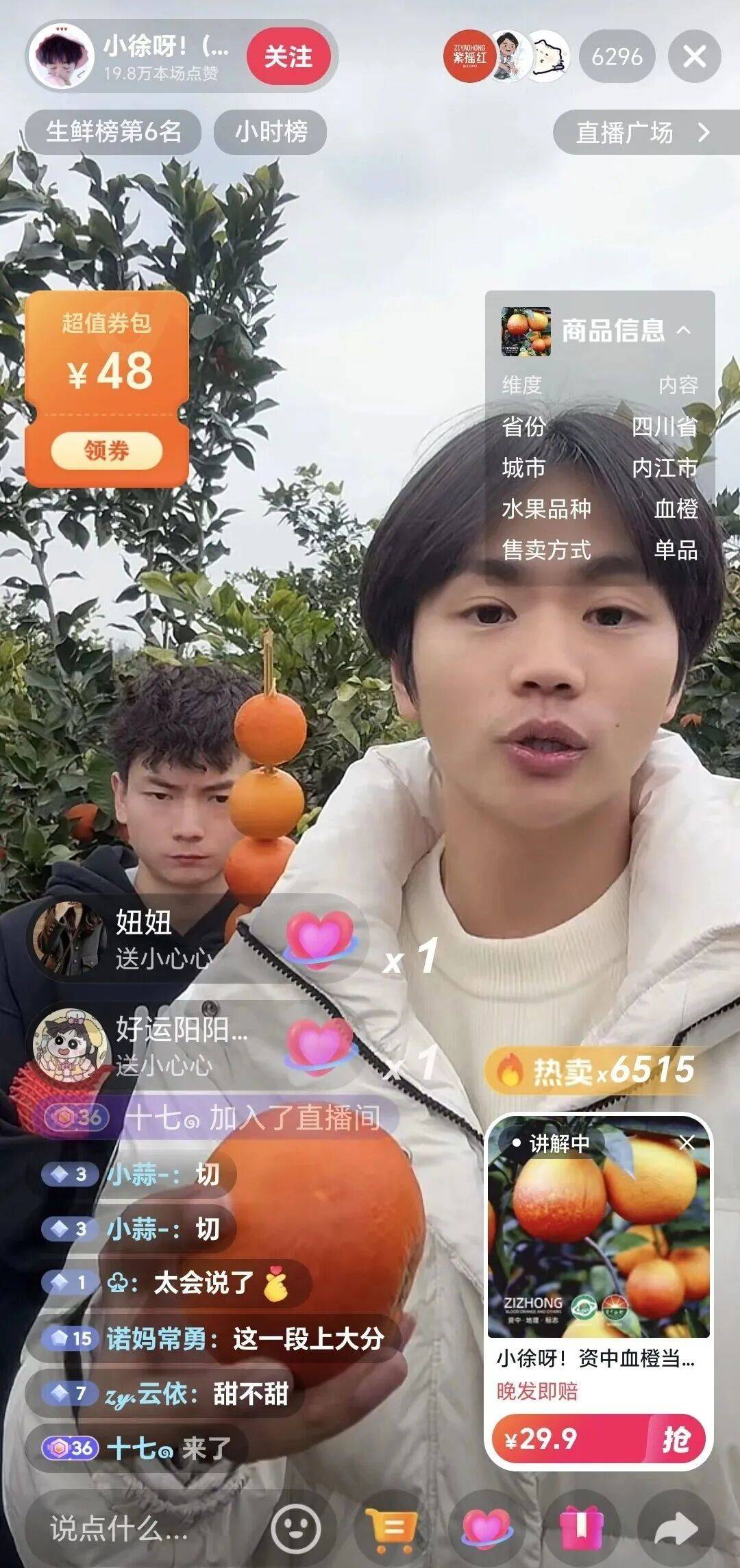The height and width of the screenshot is (1568, 740).
Task: Open the shopping cart
Action: [x=391, y=1528]
